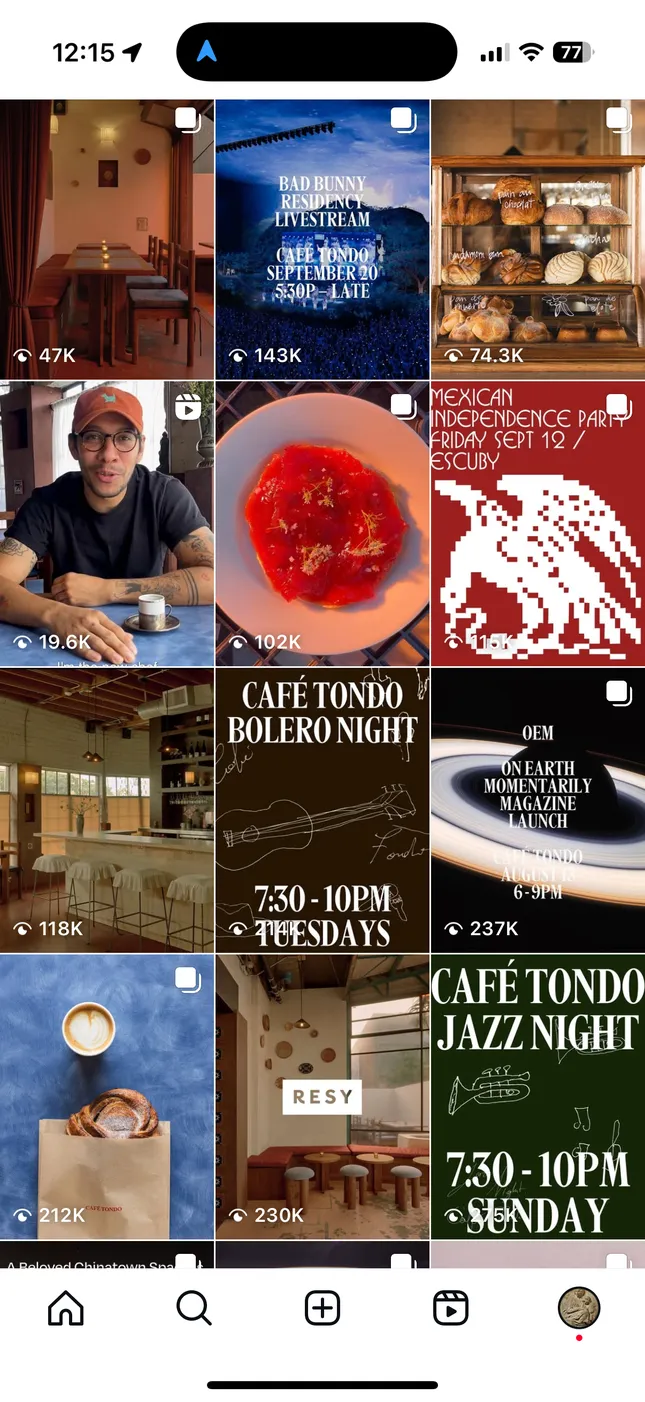This screenshot has height=1402, width=645.
Task: Open the Café Tondo Jazz Night post
Action: tap(538, 1096)
